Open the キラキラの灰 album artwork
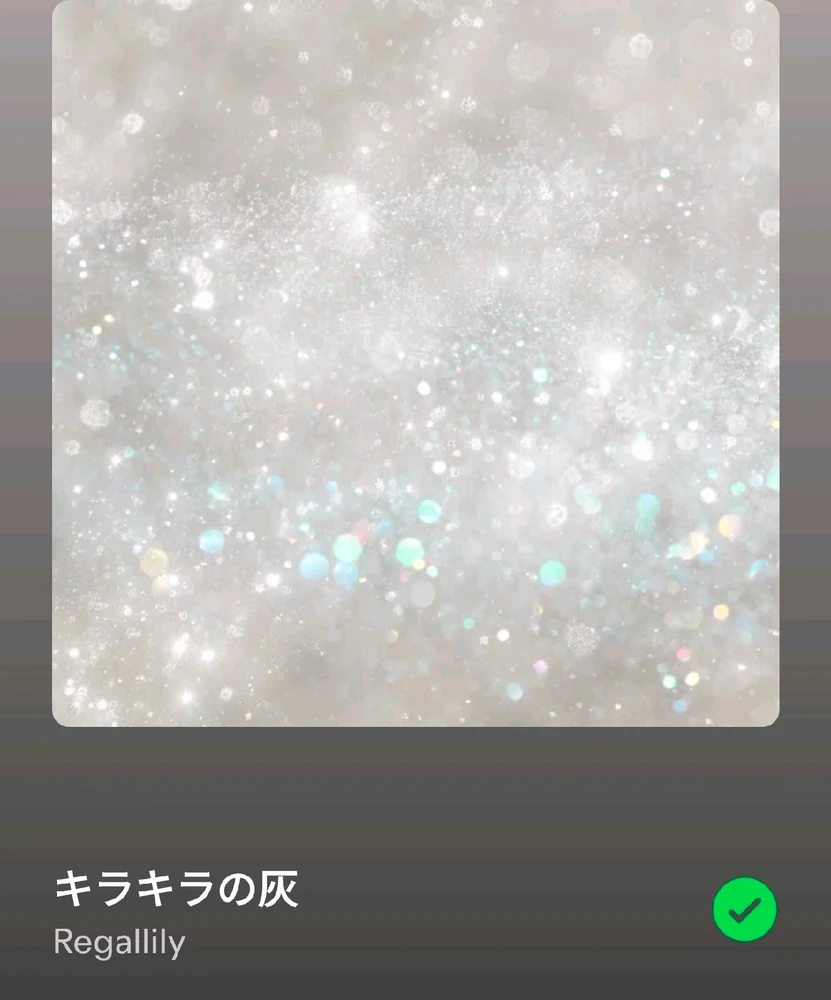831x1000 pixels. [x=415, y=362]
